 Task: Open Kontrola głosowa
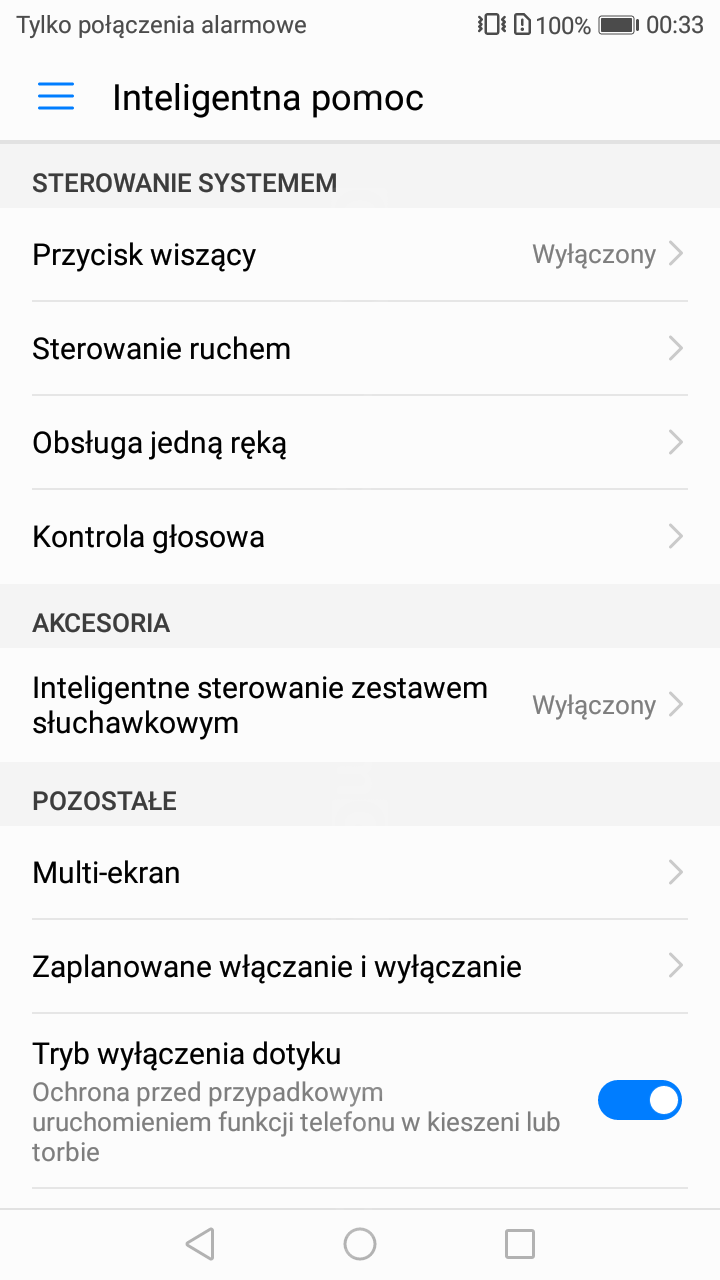[x=360, y=536]
